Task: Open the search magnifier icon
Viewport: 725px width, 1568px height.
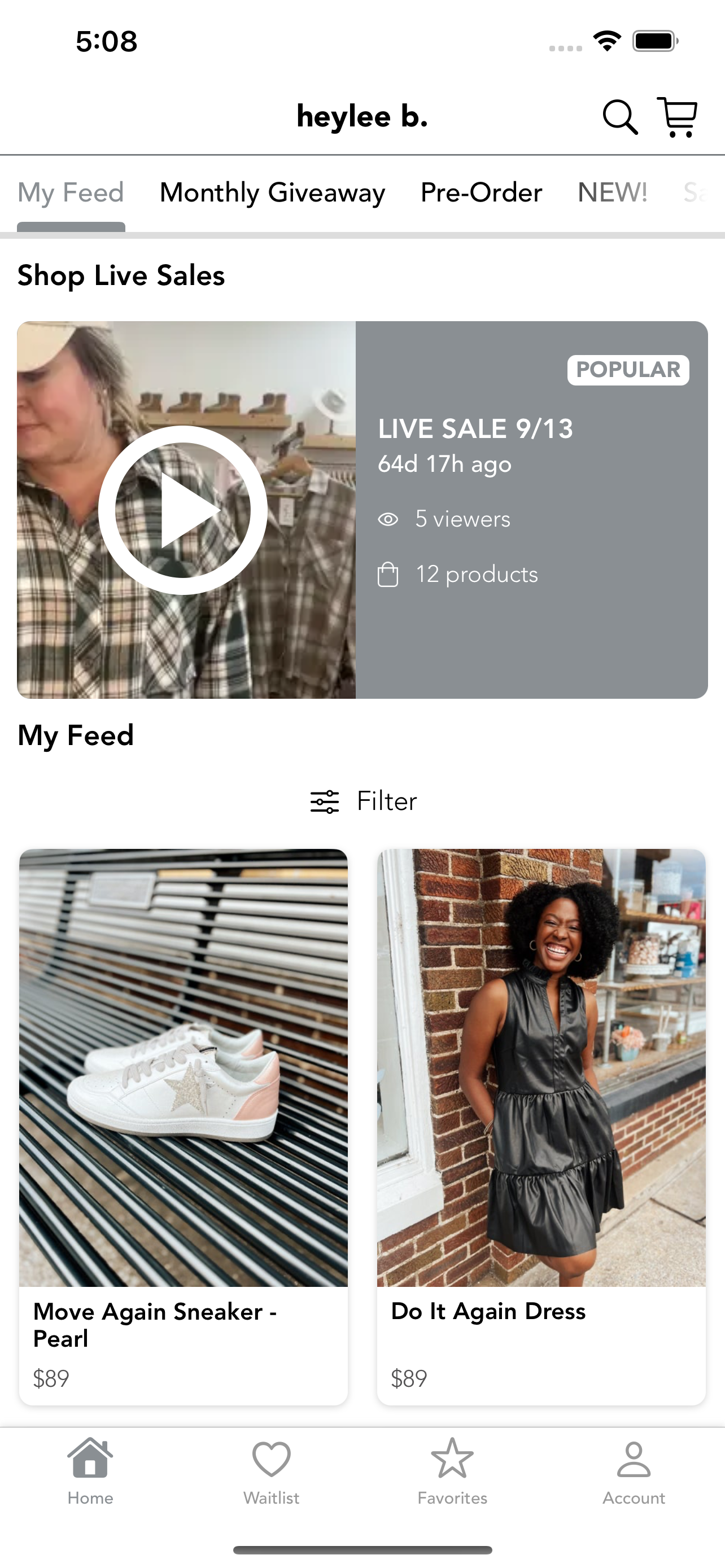Action: pos(619,116)
